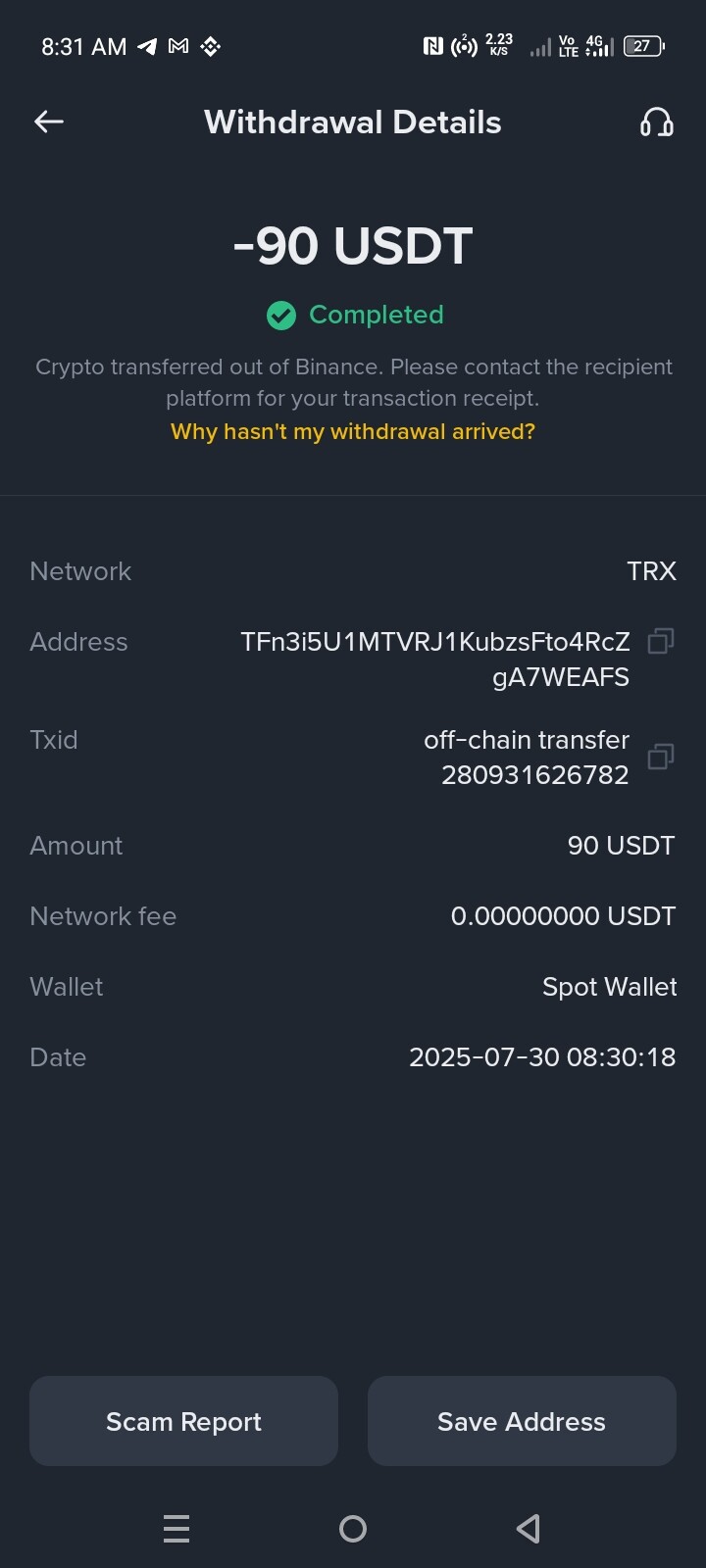Tap the Save Address button
This screenshot has width=706, height=1568.
pos(522,1421)
